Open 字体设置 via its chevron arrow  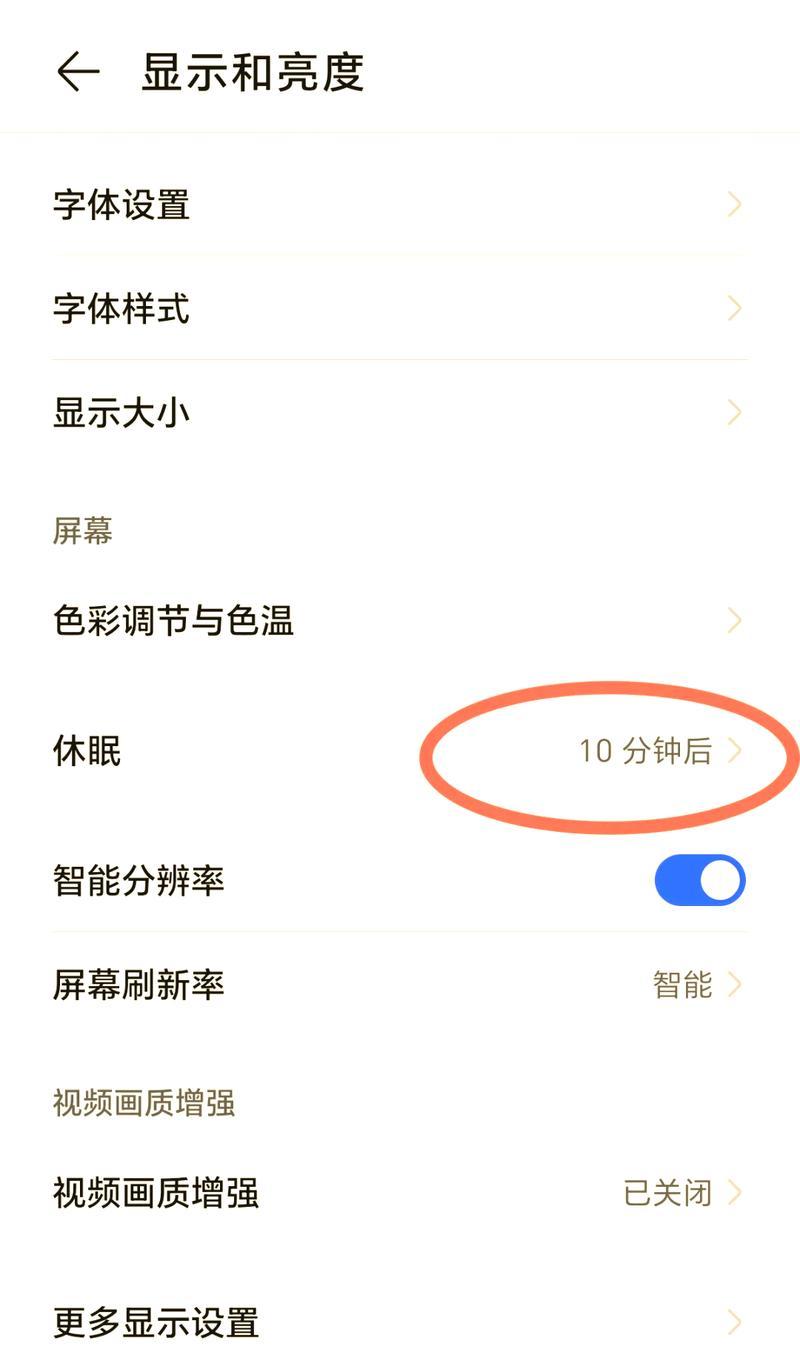735,206
